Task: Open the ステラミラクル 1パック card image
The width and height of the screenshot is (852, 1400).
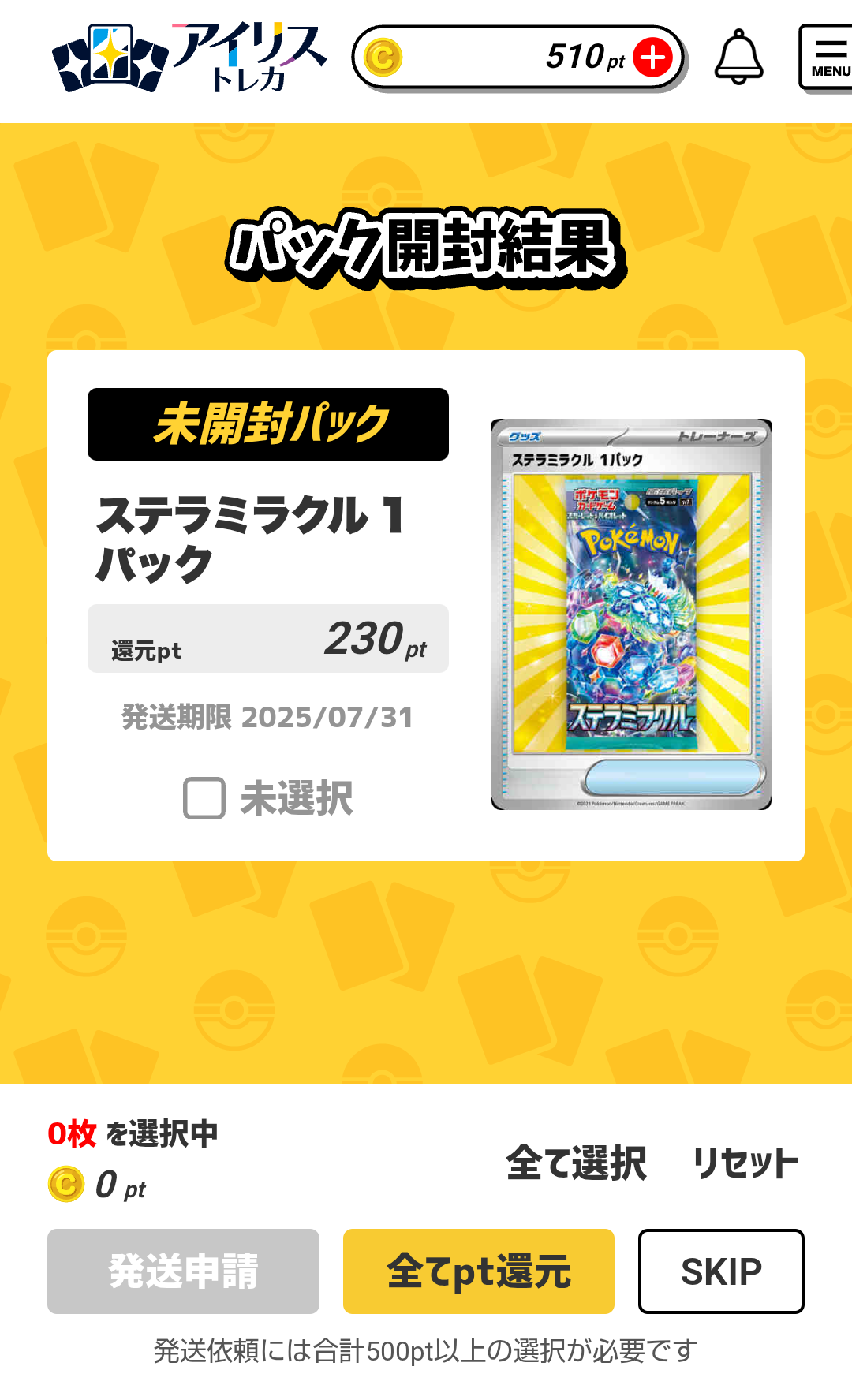Action: [x=631, y=614]
